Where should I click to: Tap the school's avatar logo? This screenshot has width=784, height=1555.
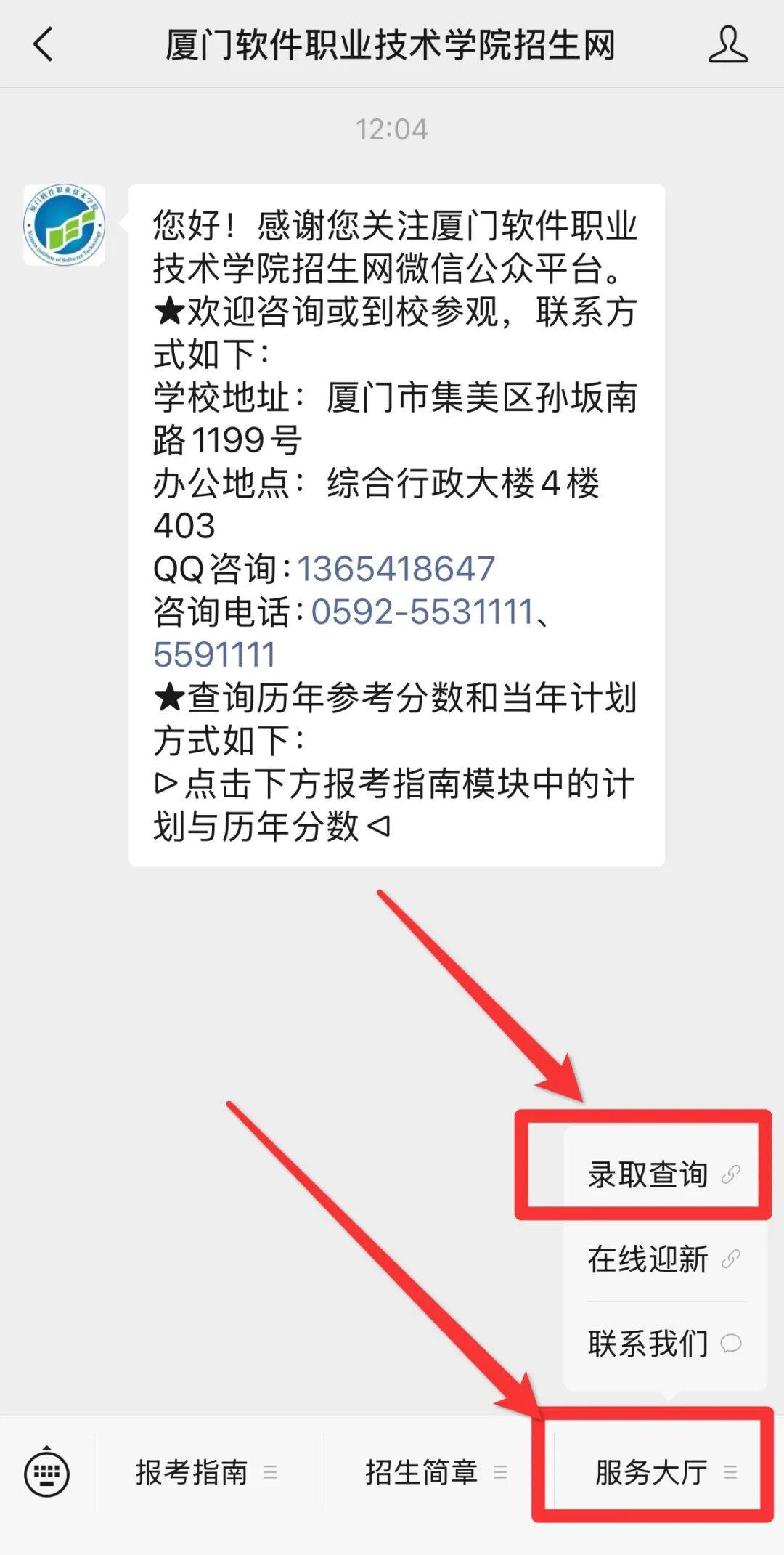(x=64, y=224)
